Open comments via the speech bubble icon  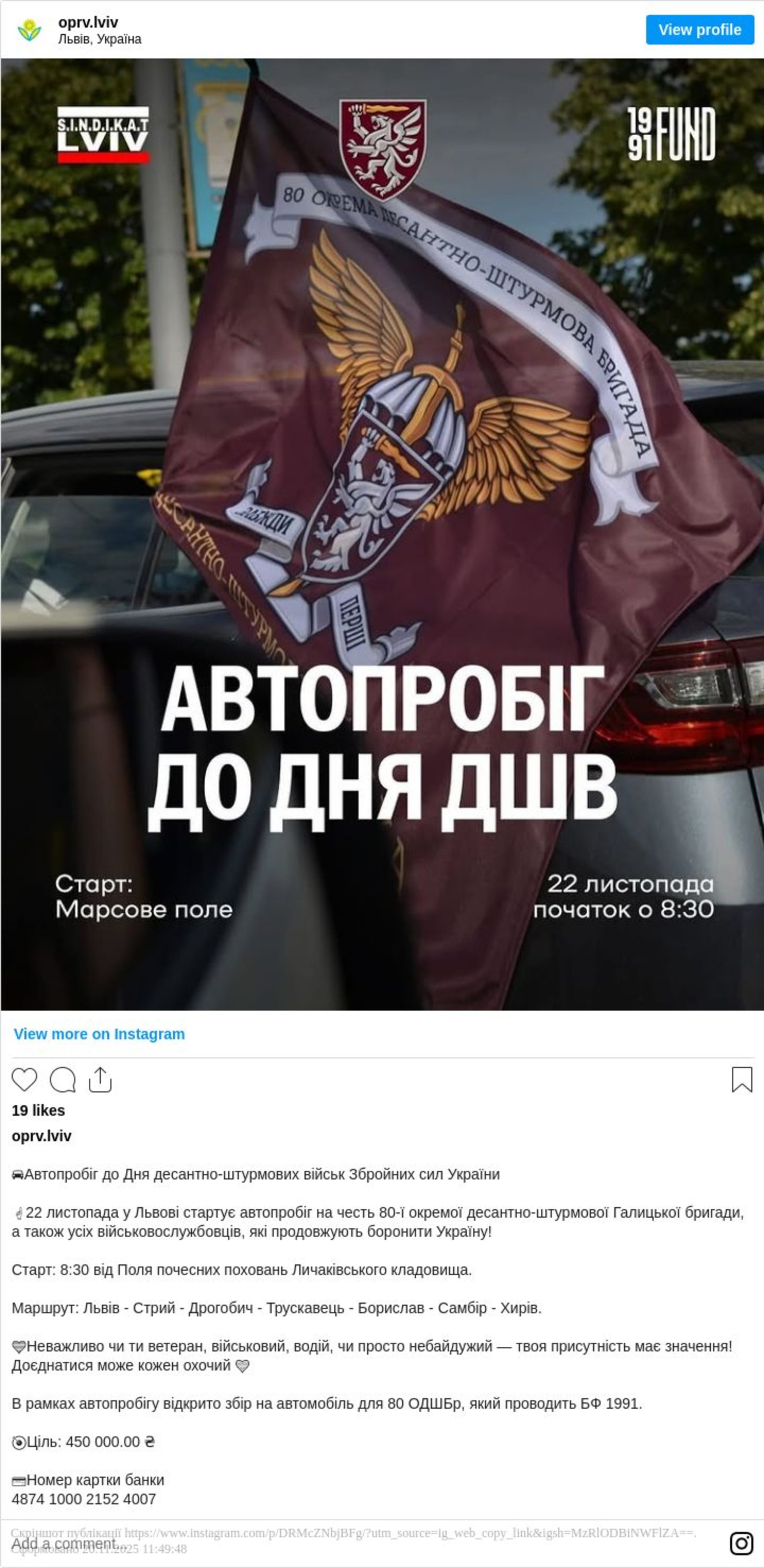pos(62,1080)
